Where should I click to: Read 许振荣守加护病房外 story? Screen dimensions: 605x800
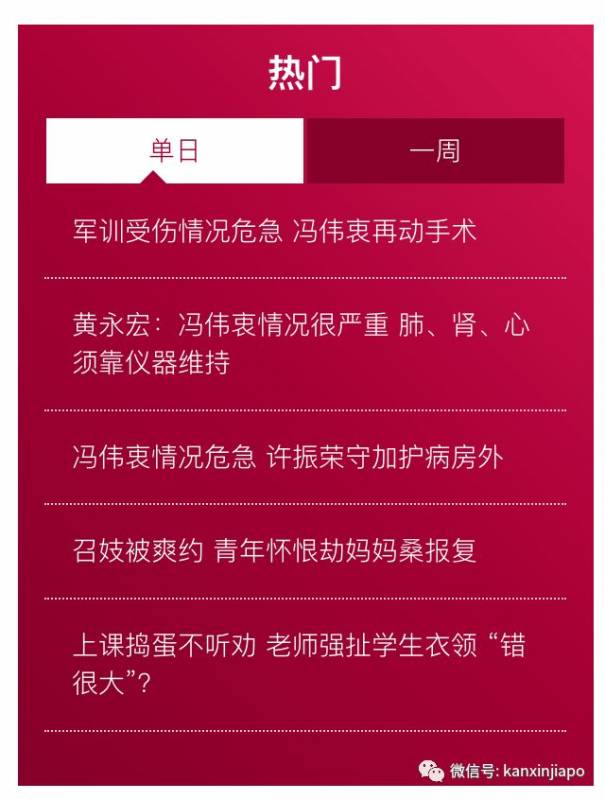pyautogui.click(x=287, y=458)
